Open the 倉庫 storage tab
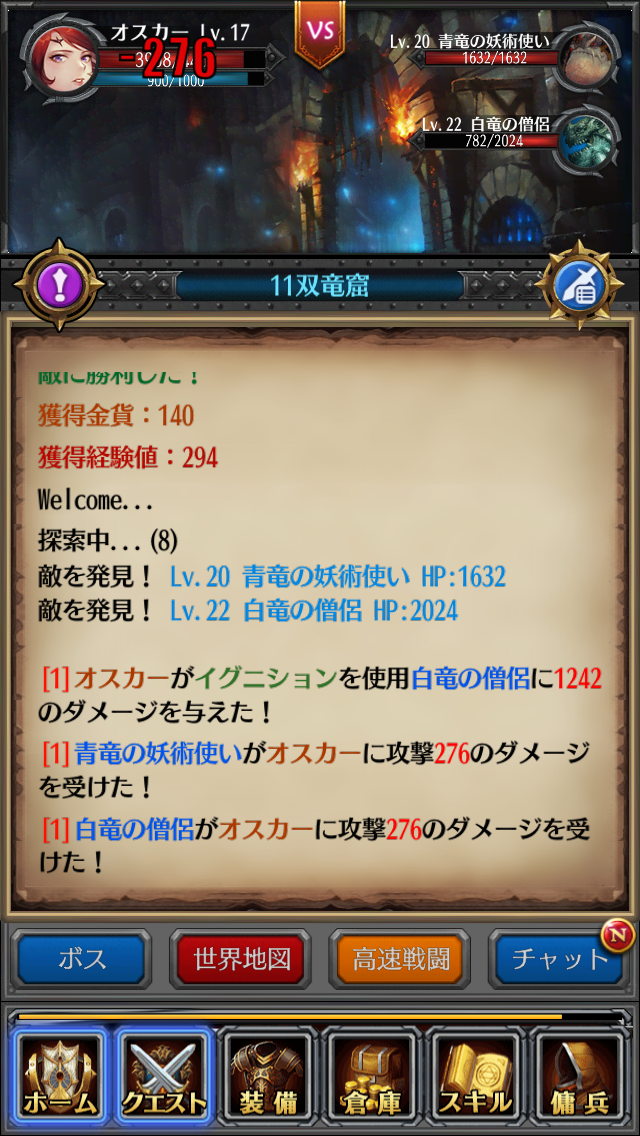The image size is (640, 1136). (x=373, y=1074)
